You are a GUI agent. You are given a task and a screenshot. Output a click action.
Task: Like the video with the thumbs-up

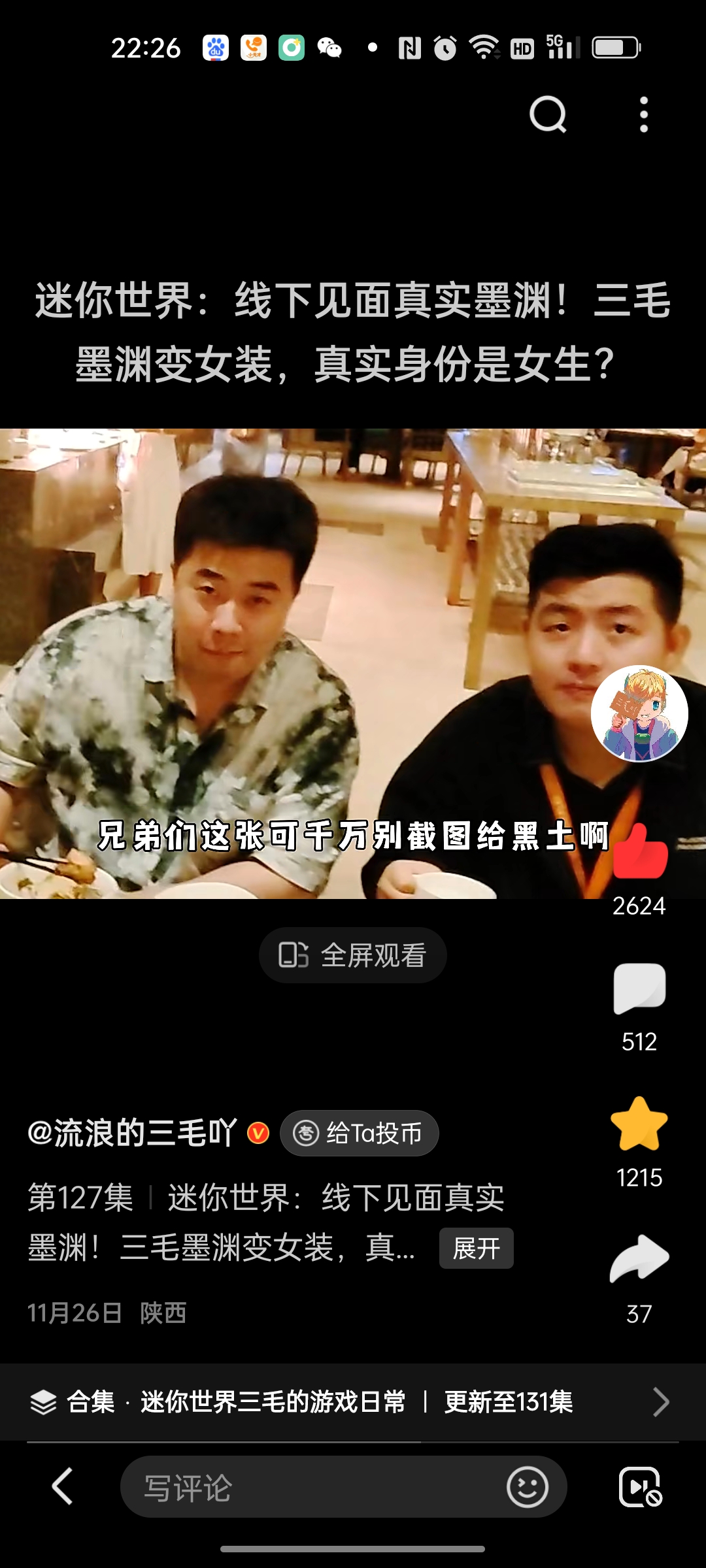click(x=639, y=849)
